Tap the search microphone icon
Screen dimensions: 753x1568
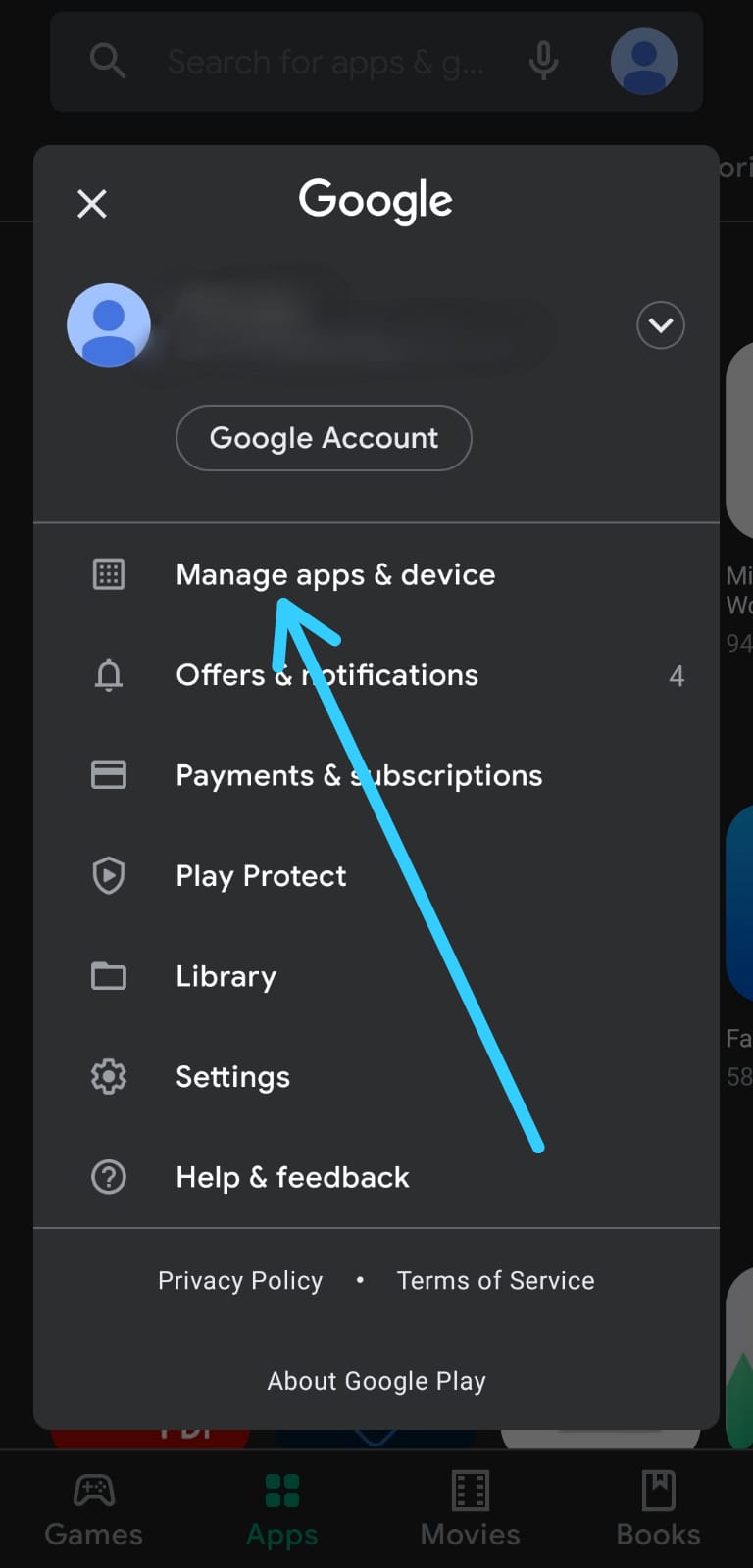[543, 61]
